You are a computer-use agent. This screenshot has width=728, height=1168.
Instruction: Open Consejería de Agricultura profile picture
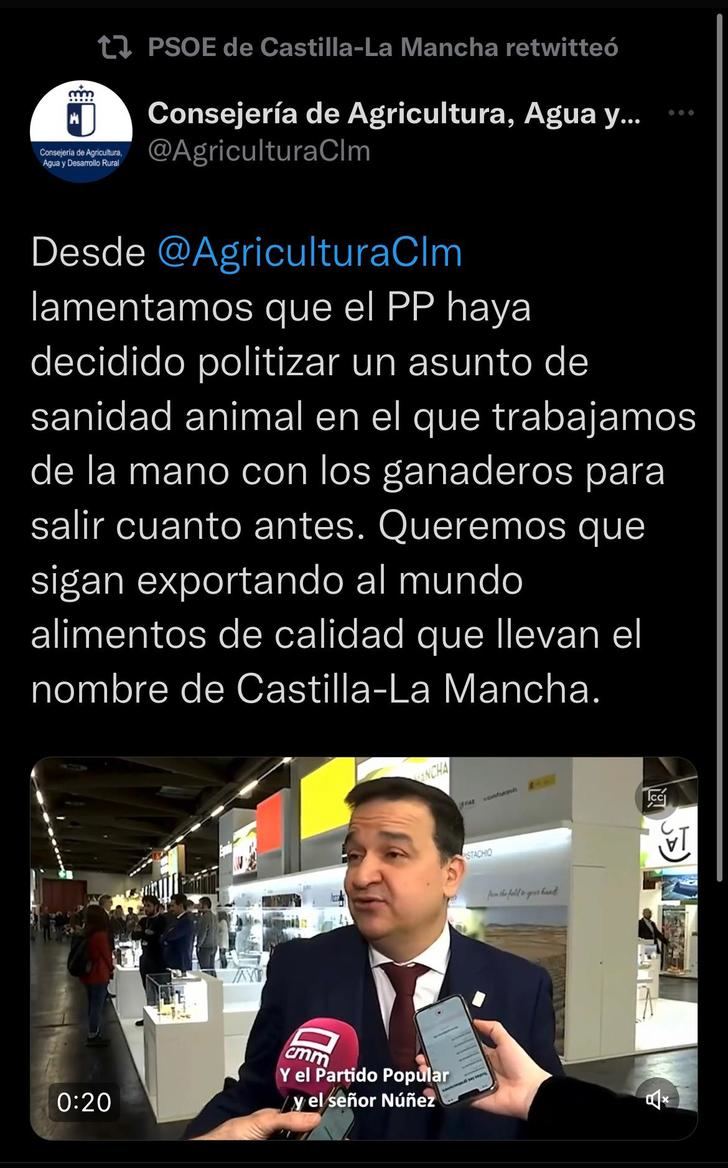click(81, 133)
